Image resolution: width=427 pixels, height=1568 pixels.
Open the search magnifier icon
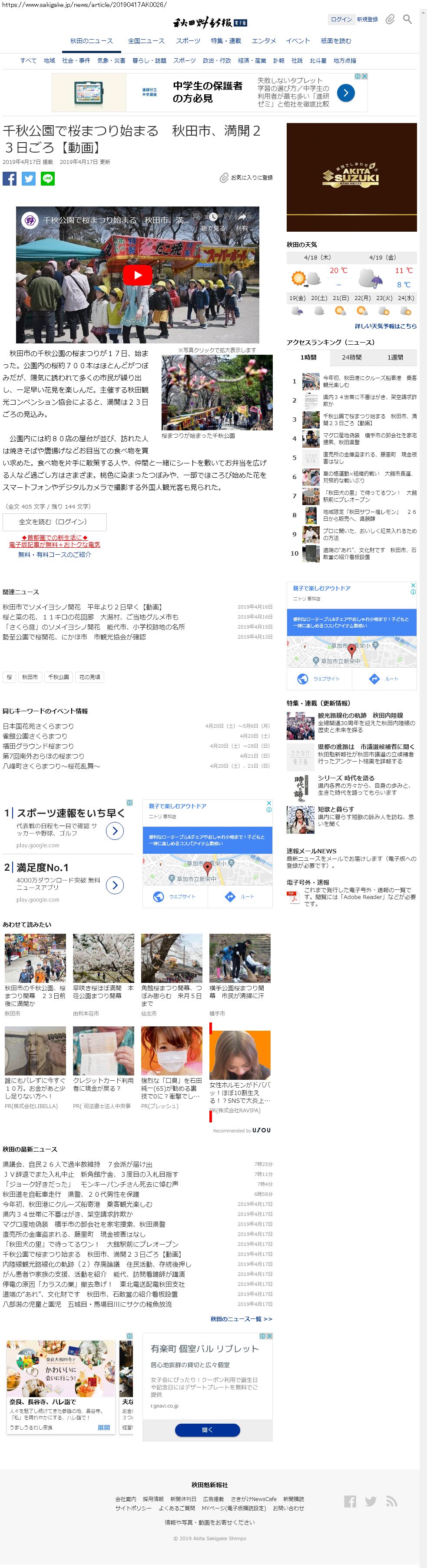point(407,20)
